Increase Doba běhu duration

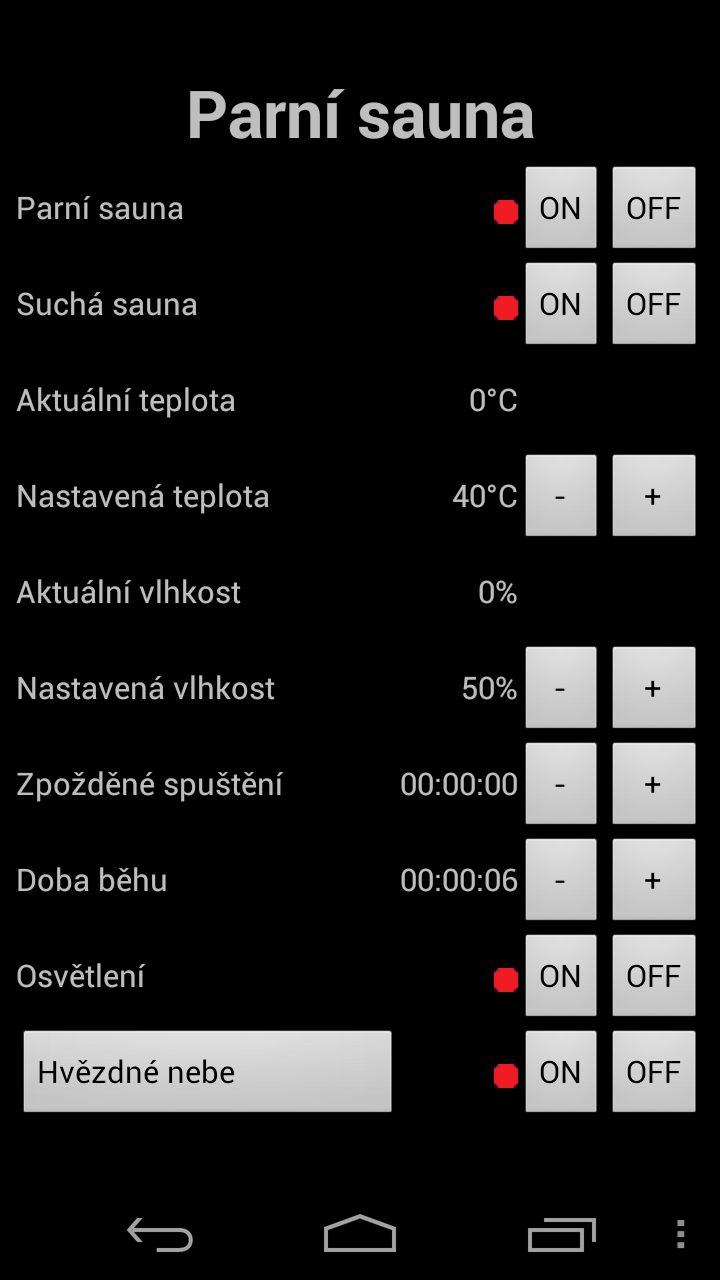pyautogui.click(x=653, y=880)
